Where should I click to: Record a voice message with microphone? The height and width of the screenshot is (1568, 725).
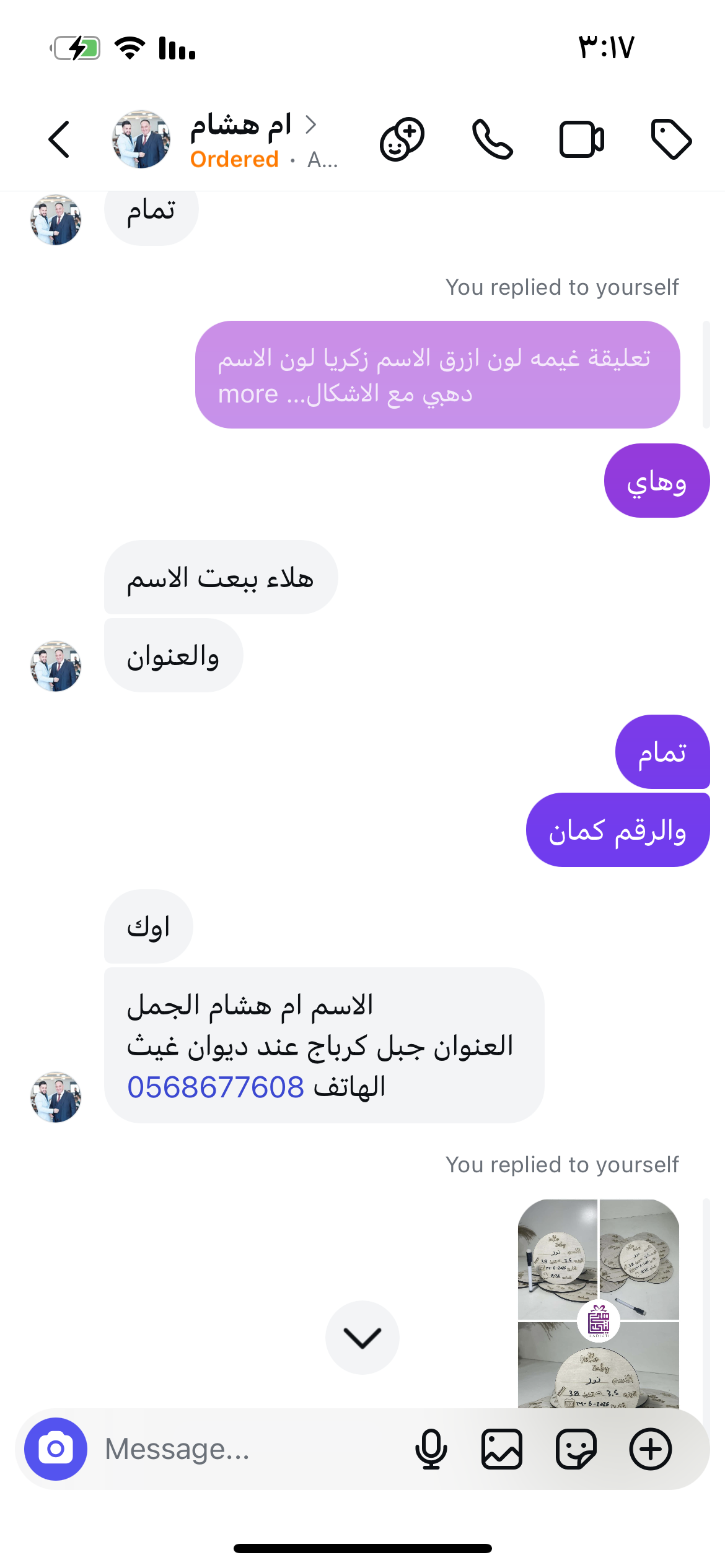tap(431, 1449)
